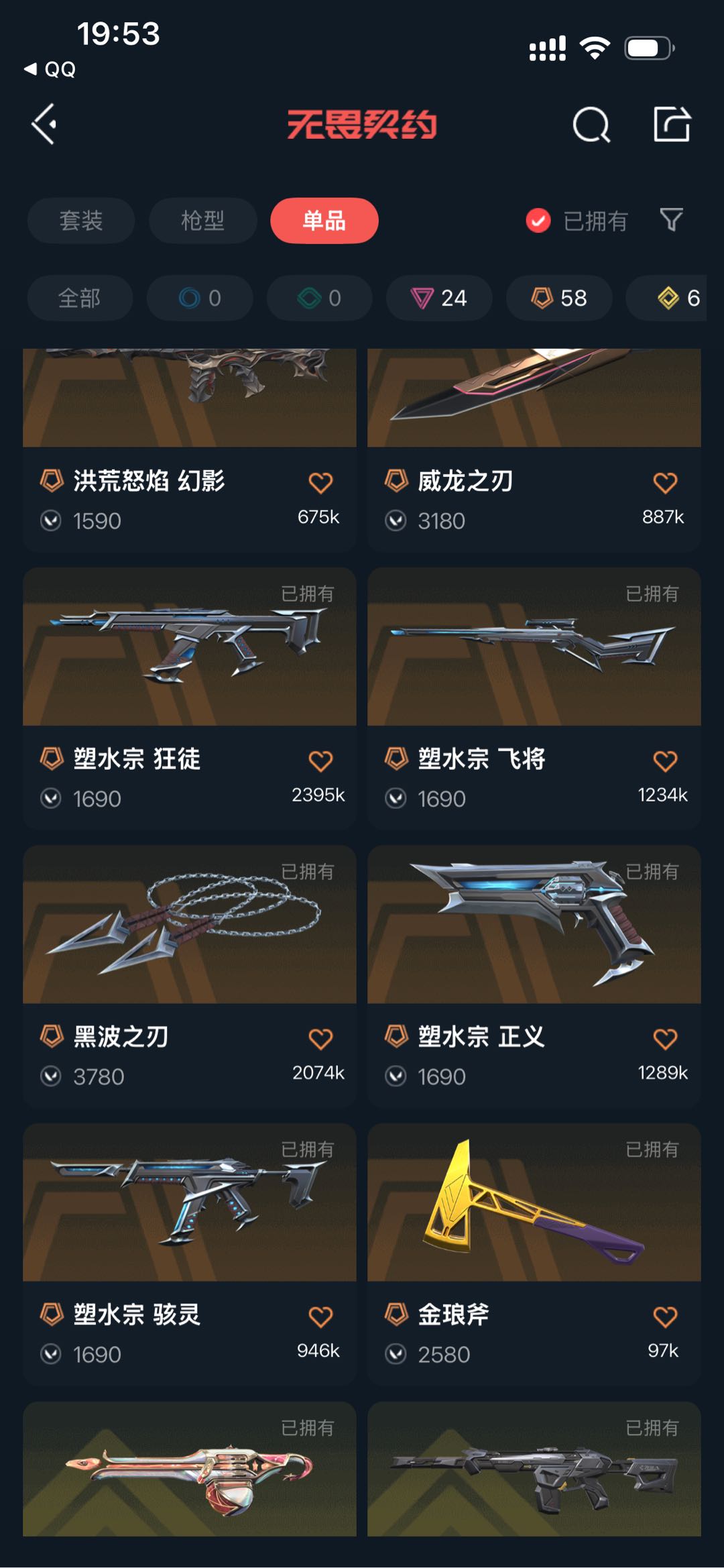Open the 塑水宗 狂徒 skin card

click(190, 698)
